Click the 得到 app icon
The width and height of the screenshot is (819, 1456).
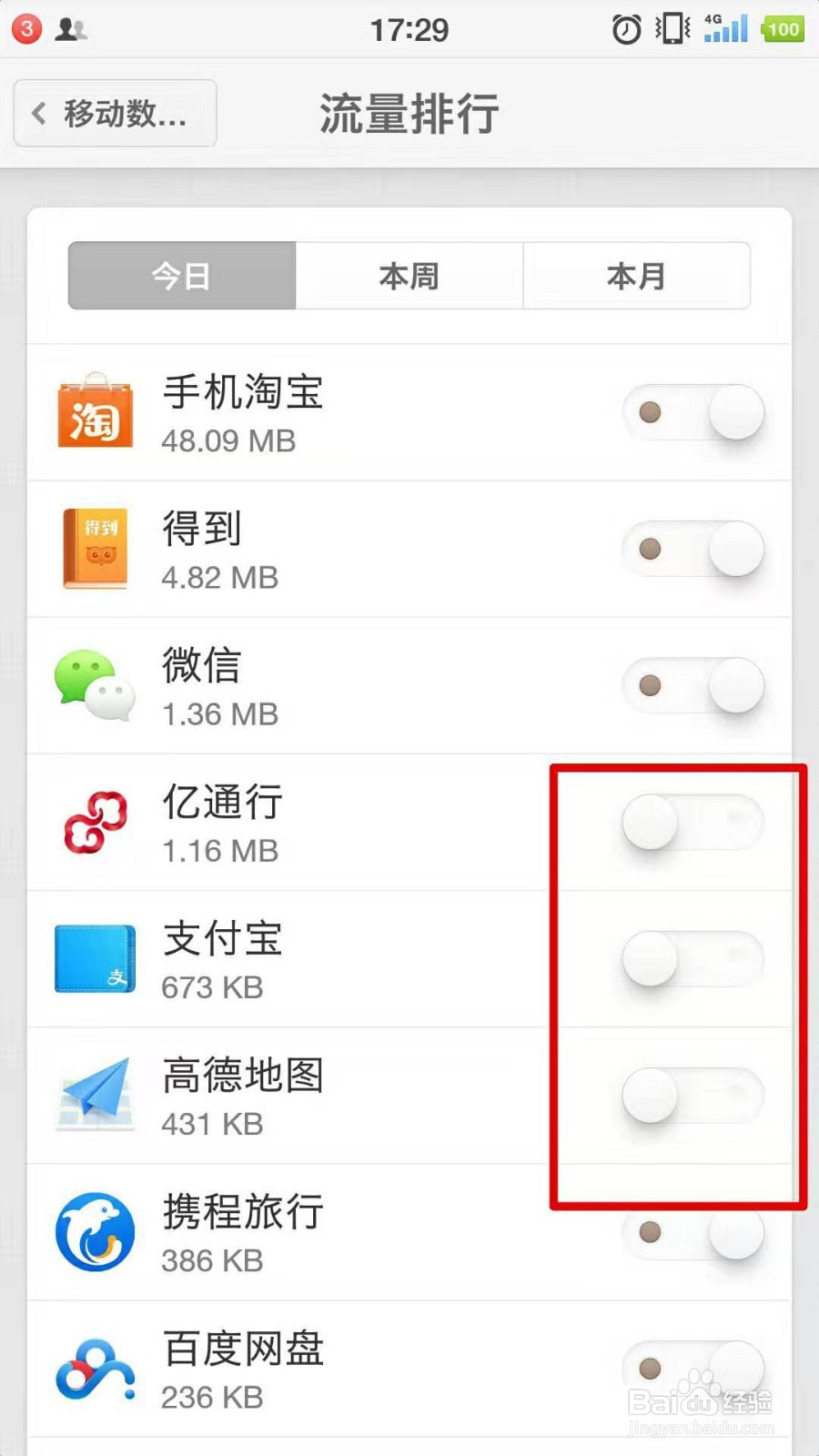click(96, 549)
